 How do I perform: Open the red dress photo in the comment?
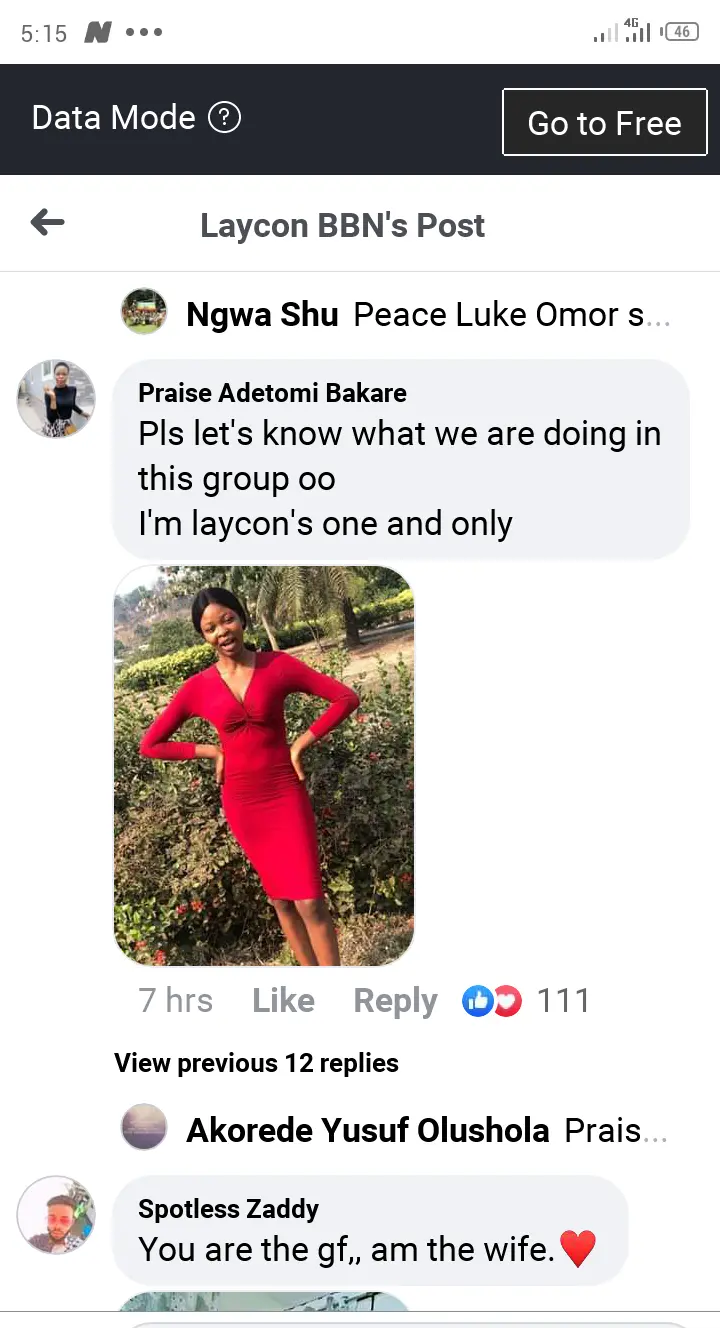264,765
